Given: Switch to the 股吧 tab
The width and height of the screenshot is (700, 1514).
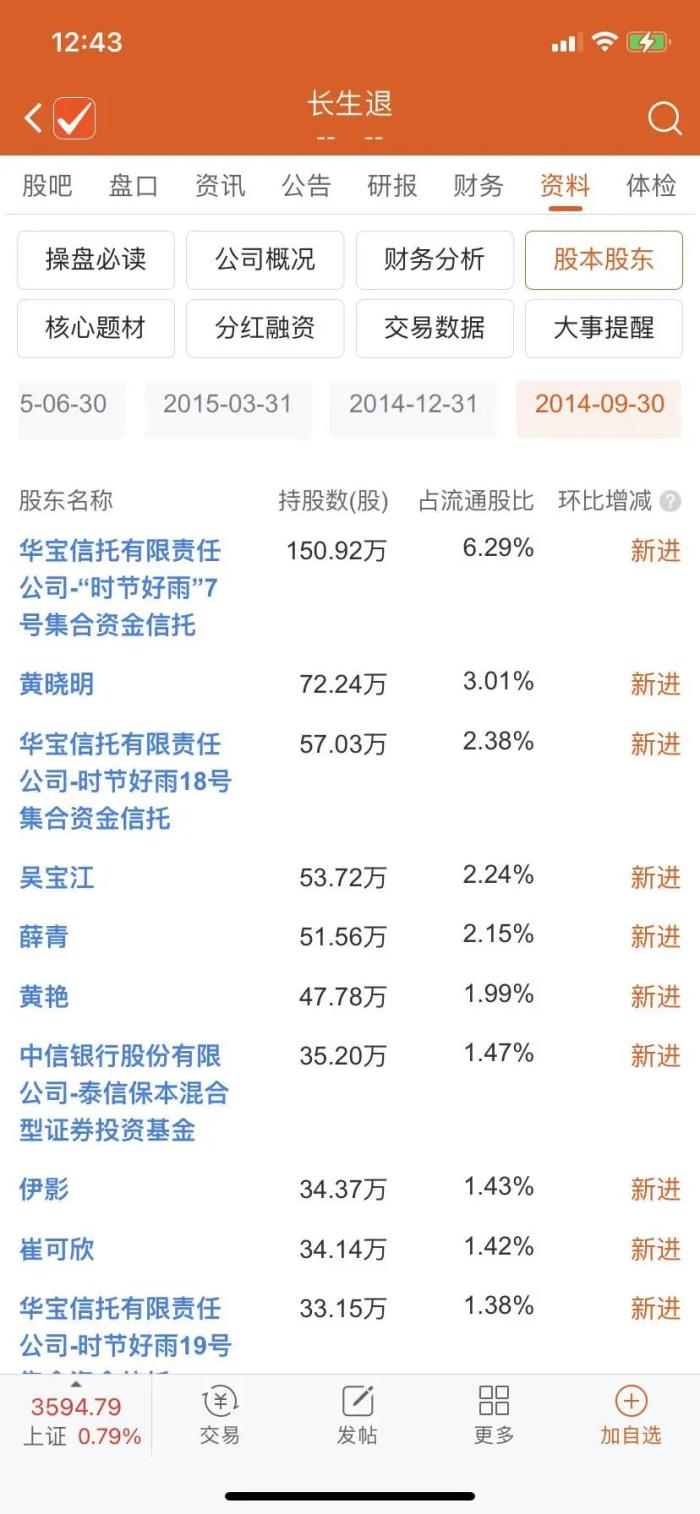Looking at the screenshot, I should pos(47,185).
